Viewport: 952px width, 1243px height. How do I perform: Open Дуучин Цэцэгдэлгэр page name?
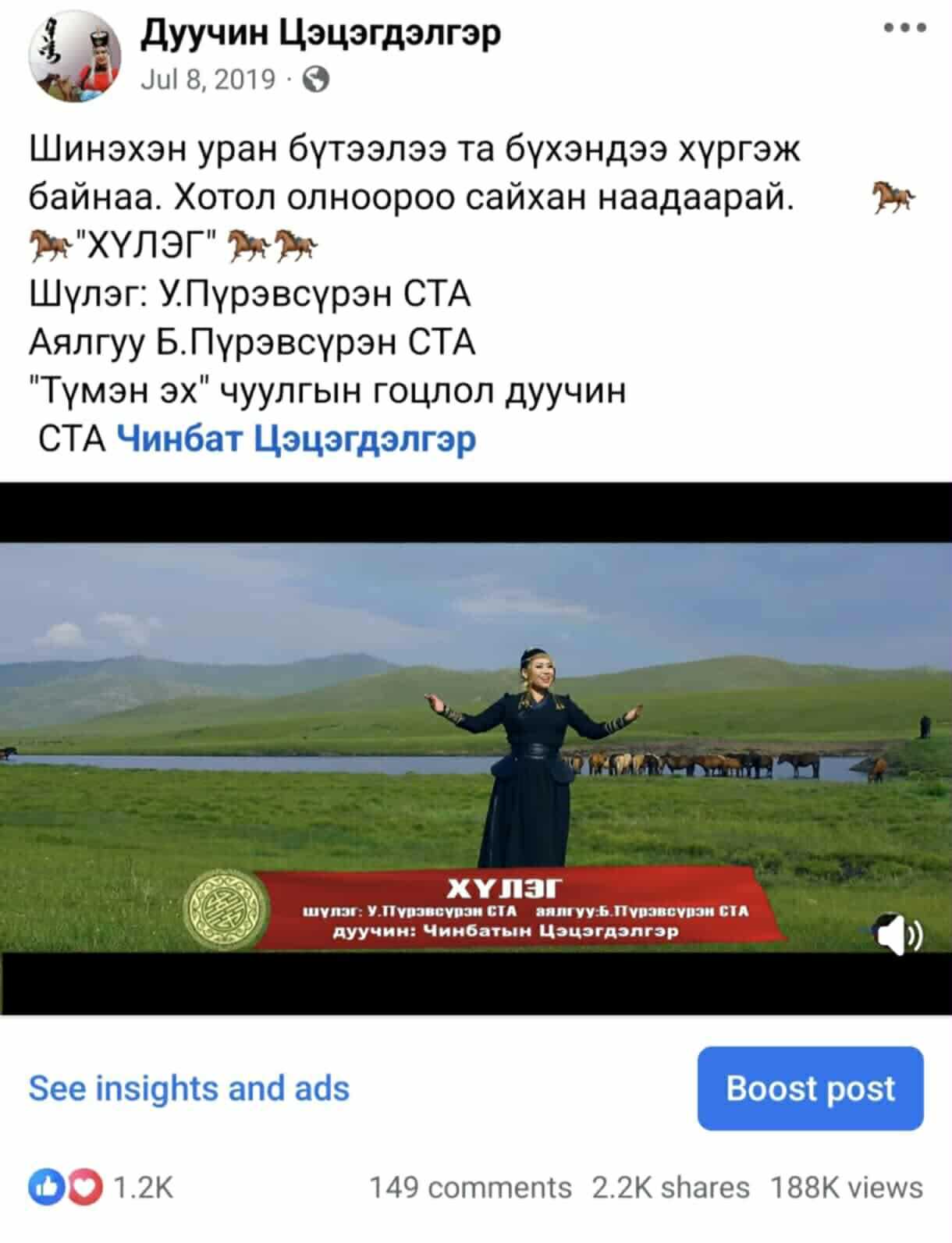321,34
